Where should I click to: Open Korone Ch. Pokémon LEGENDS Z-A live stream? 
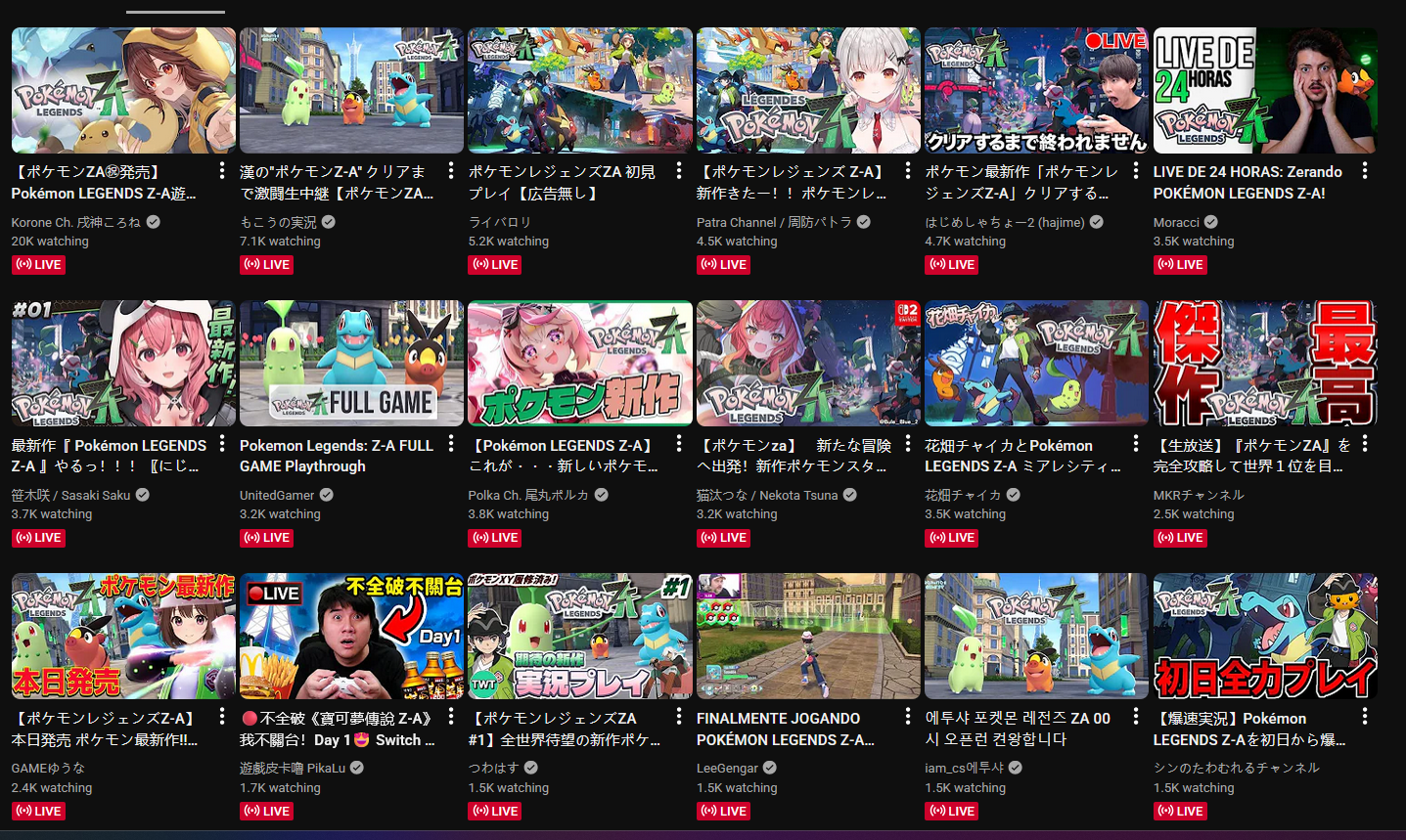point(123,90)
